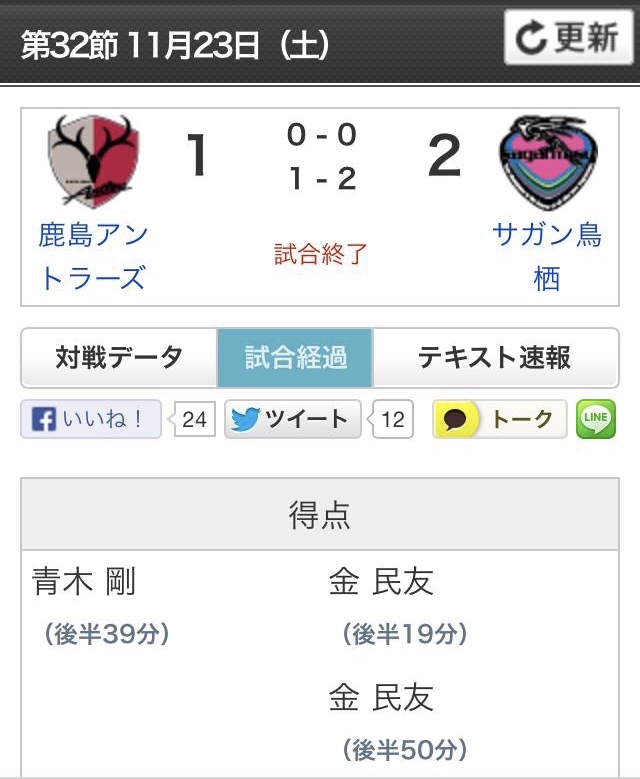The width and height of the screenshot is (640, 779).
Task: Refresh scores with the 更新 button
Action: pos(568,38)
